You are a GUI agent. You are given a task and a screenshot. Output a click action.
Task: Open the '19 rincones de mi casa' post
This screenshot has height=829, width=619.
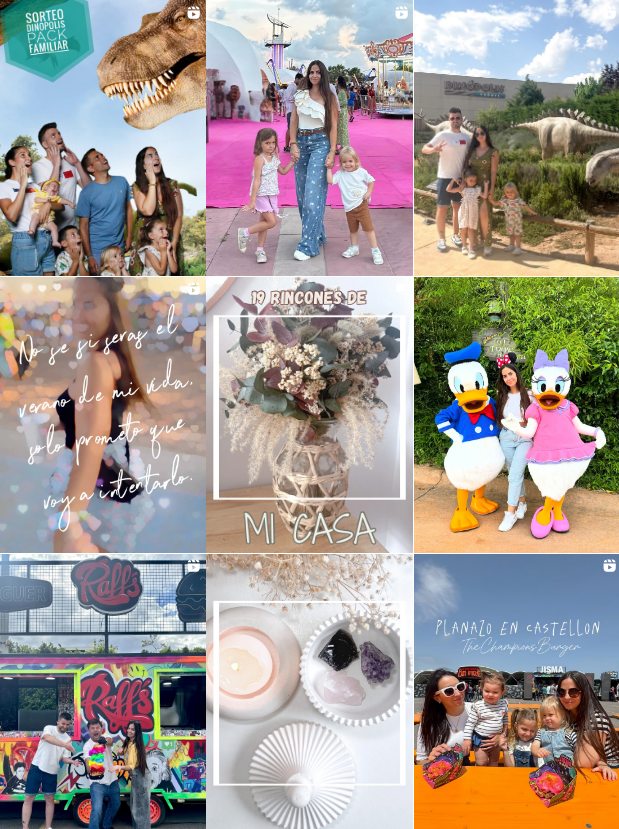[309, 415]
